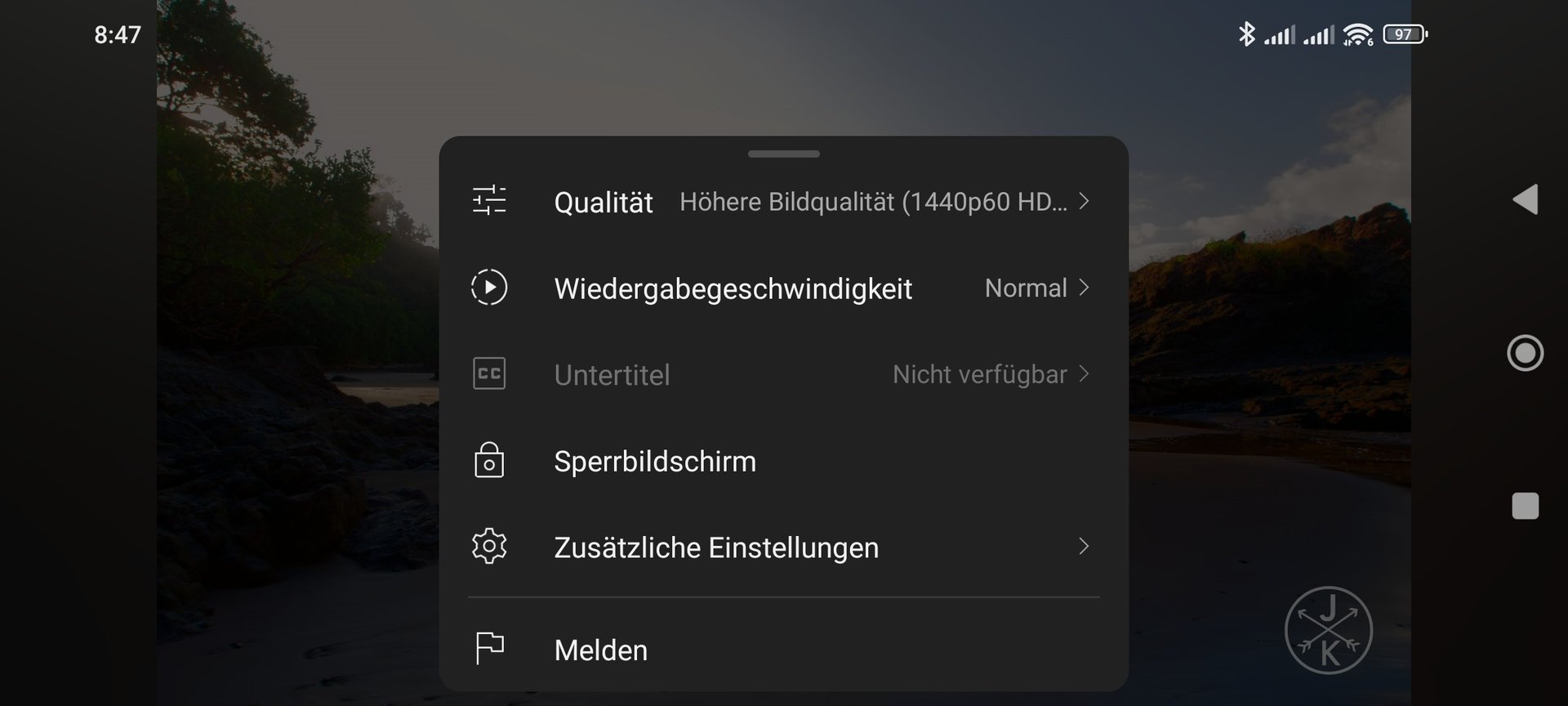Select the Sperrbildschirm option
The image size is (1568, 706).
pyautogui.click(x=782, y=462)
